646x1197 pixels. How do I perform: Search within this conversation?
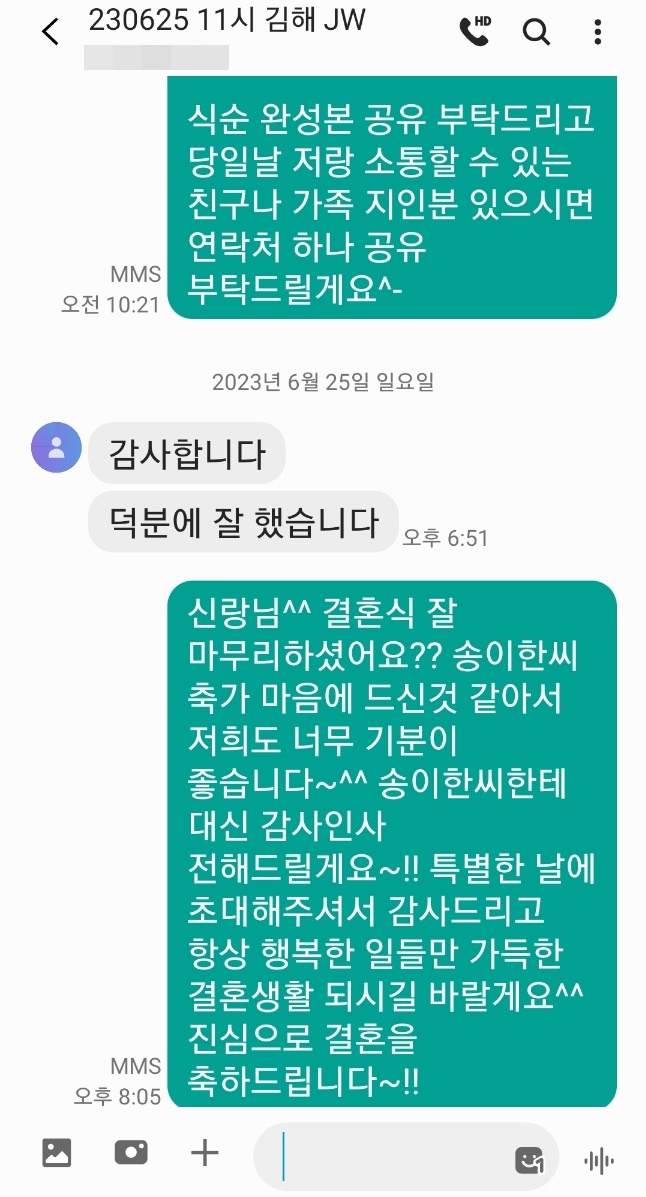click(536, 32)
